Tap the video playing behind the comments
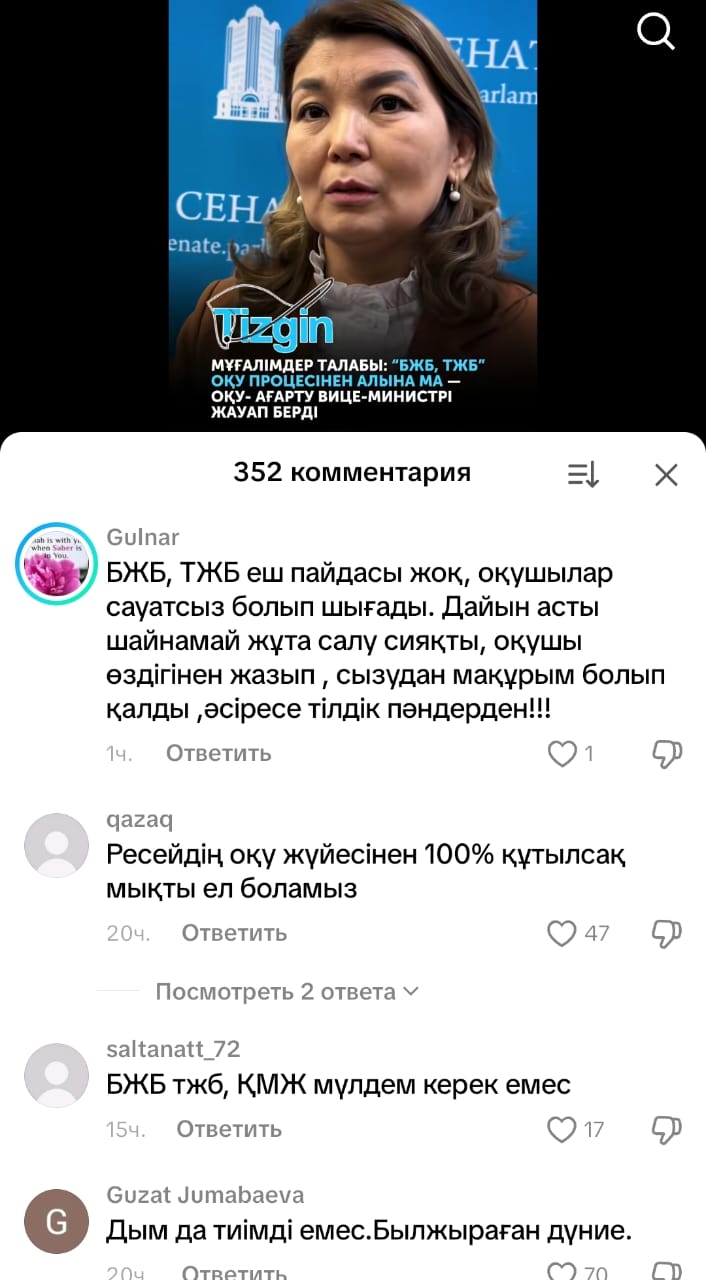 coord(352,200)
